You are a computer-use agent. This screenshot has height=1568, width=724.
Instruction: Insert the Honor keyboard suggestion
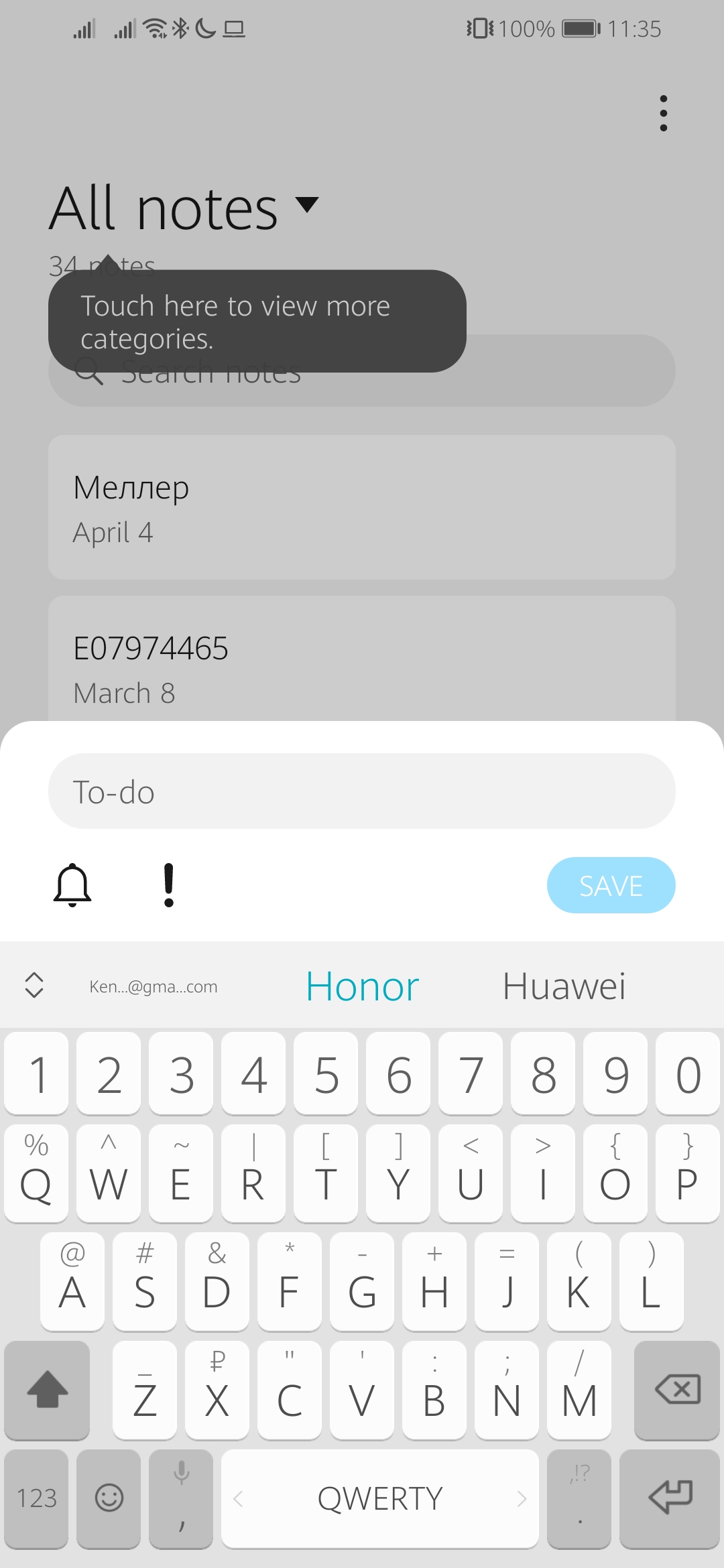tap(362, 986)
